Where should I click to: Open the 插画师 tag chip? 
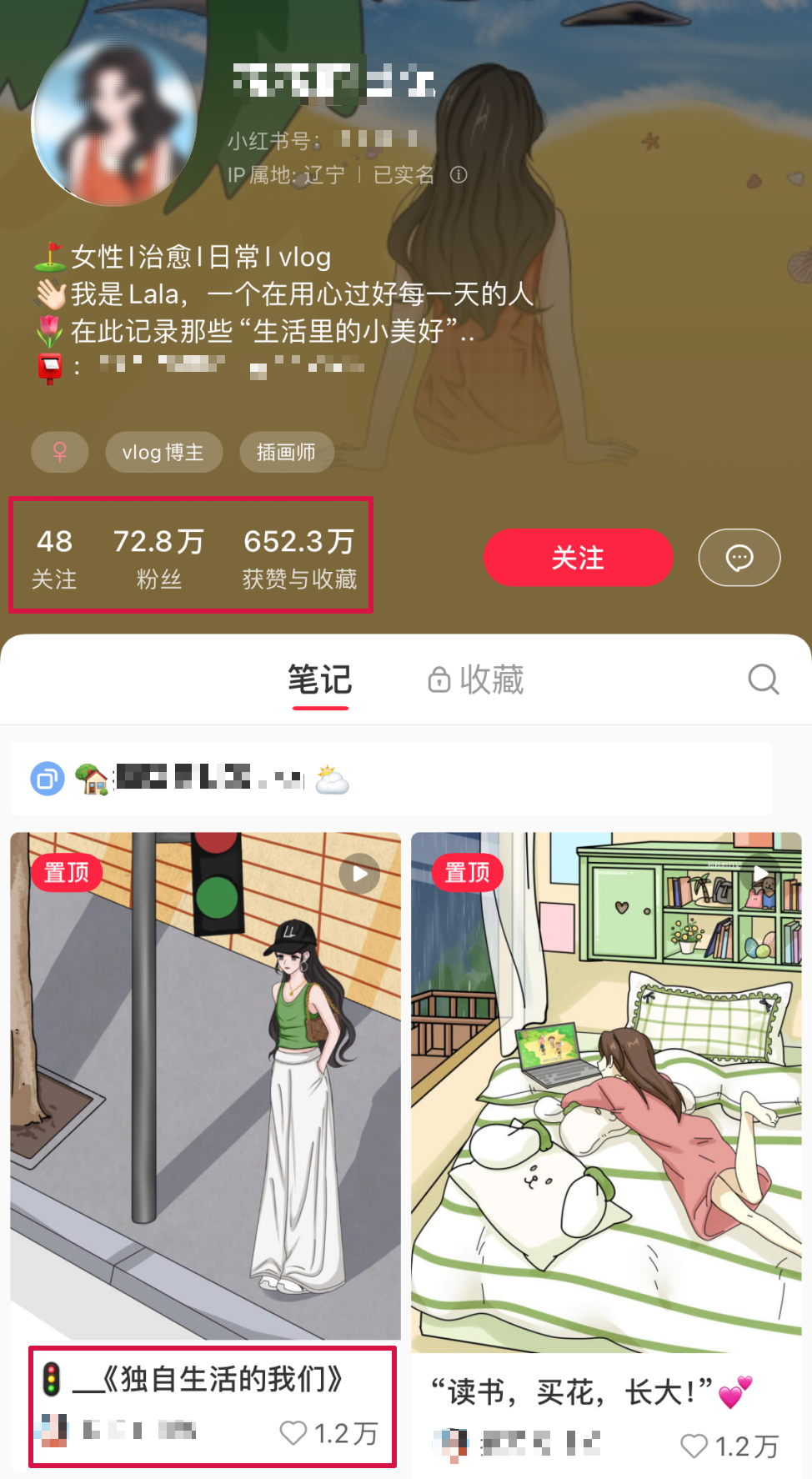[286, 453]
